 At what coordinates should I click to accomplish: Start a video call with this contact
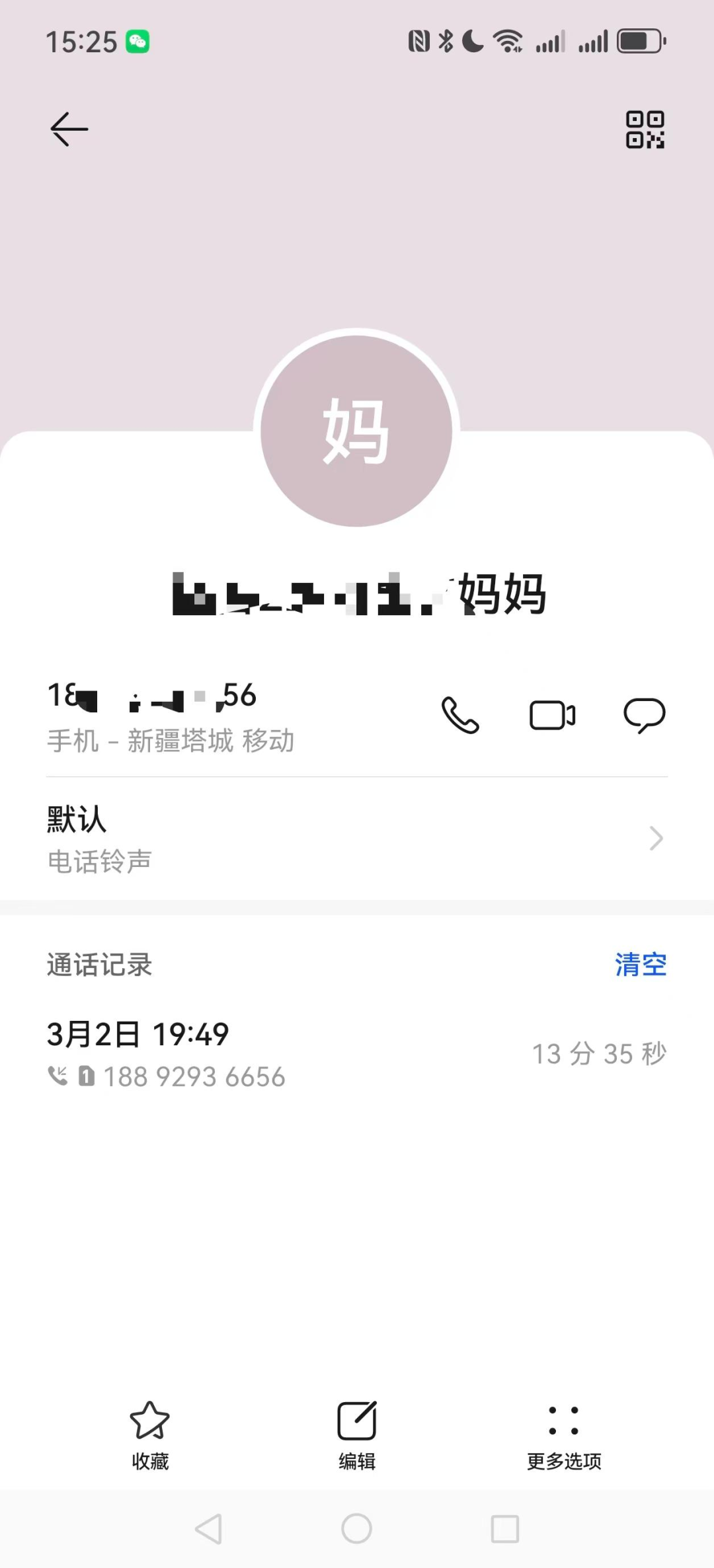pyautogui.click(x=552, y=715)
